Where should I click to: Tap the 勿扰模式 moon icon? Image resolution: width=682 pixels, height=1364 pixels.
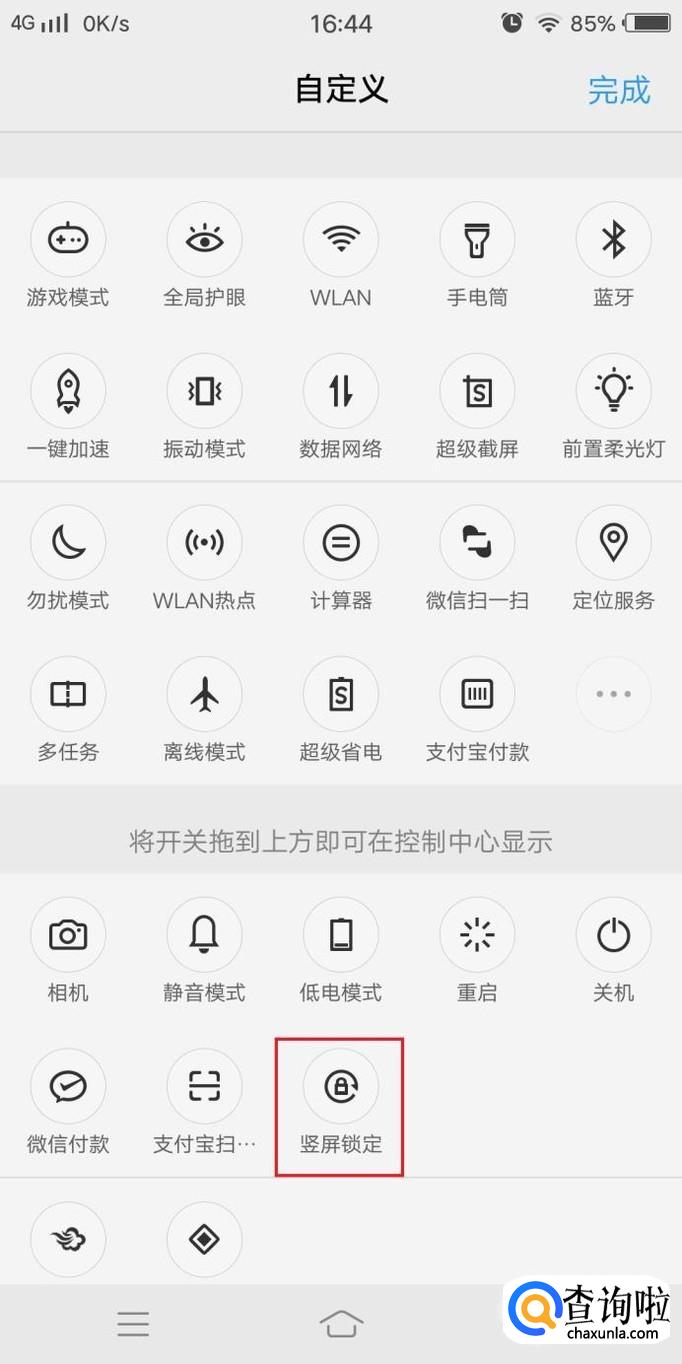pos(68,543)
